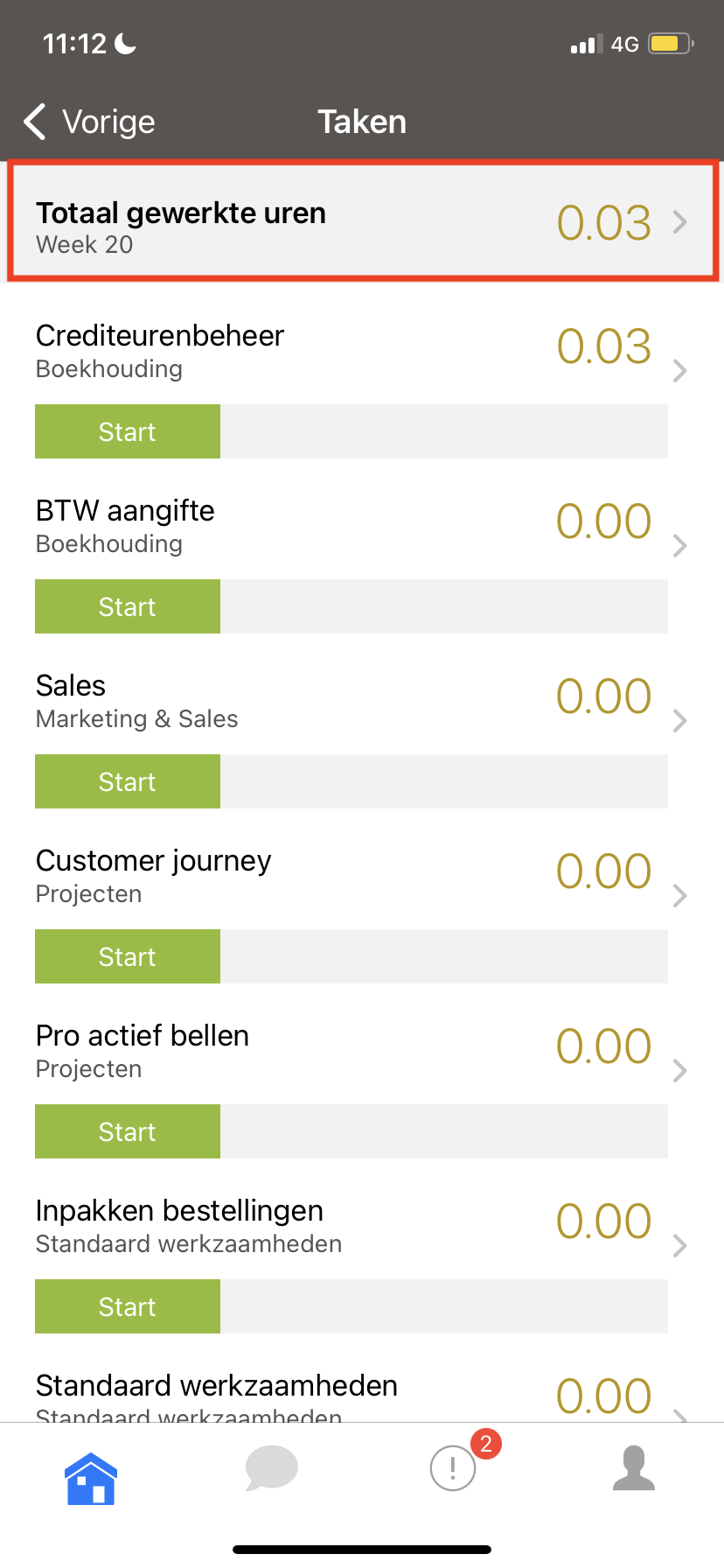Open Inpakken bestellingen task details

362,1227
